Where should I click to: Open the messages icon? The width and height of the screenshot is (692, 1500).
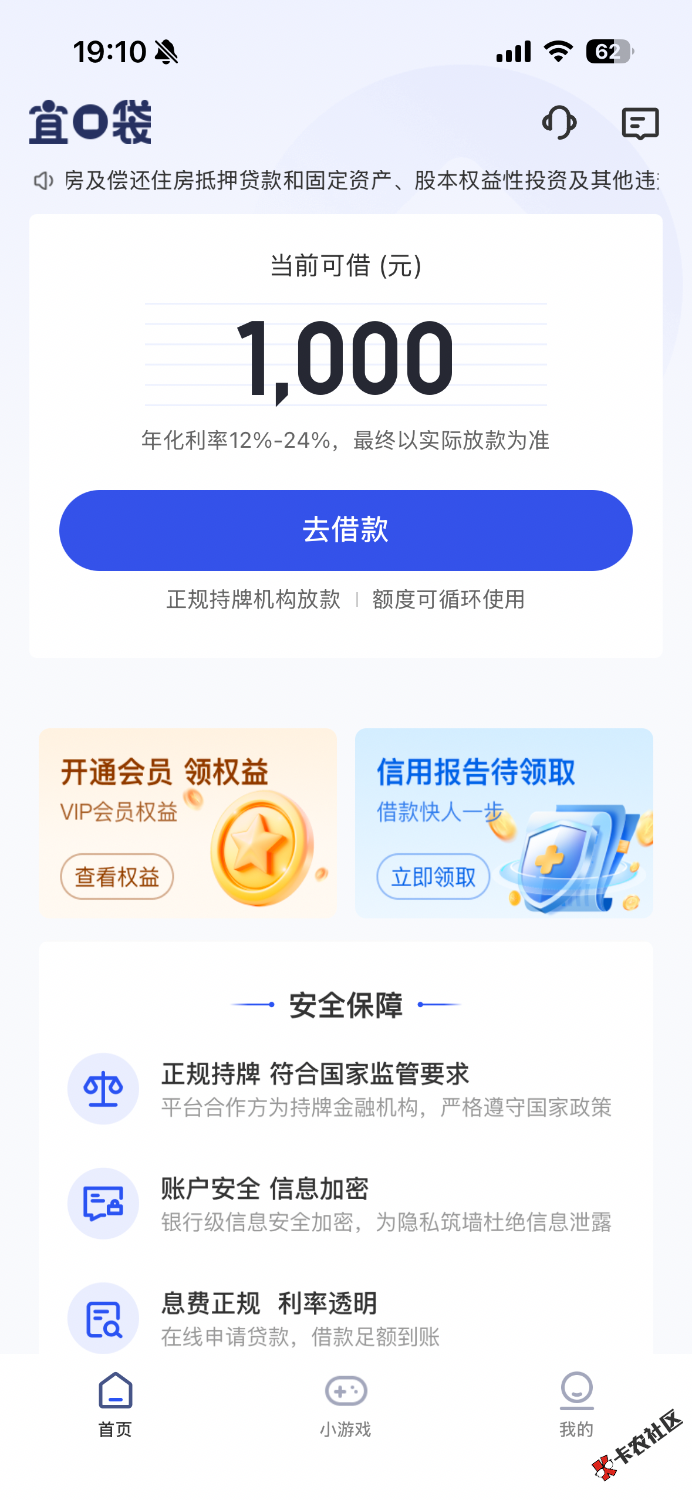pyautogui.click(x=639, y=123)
